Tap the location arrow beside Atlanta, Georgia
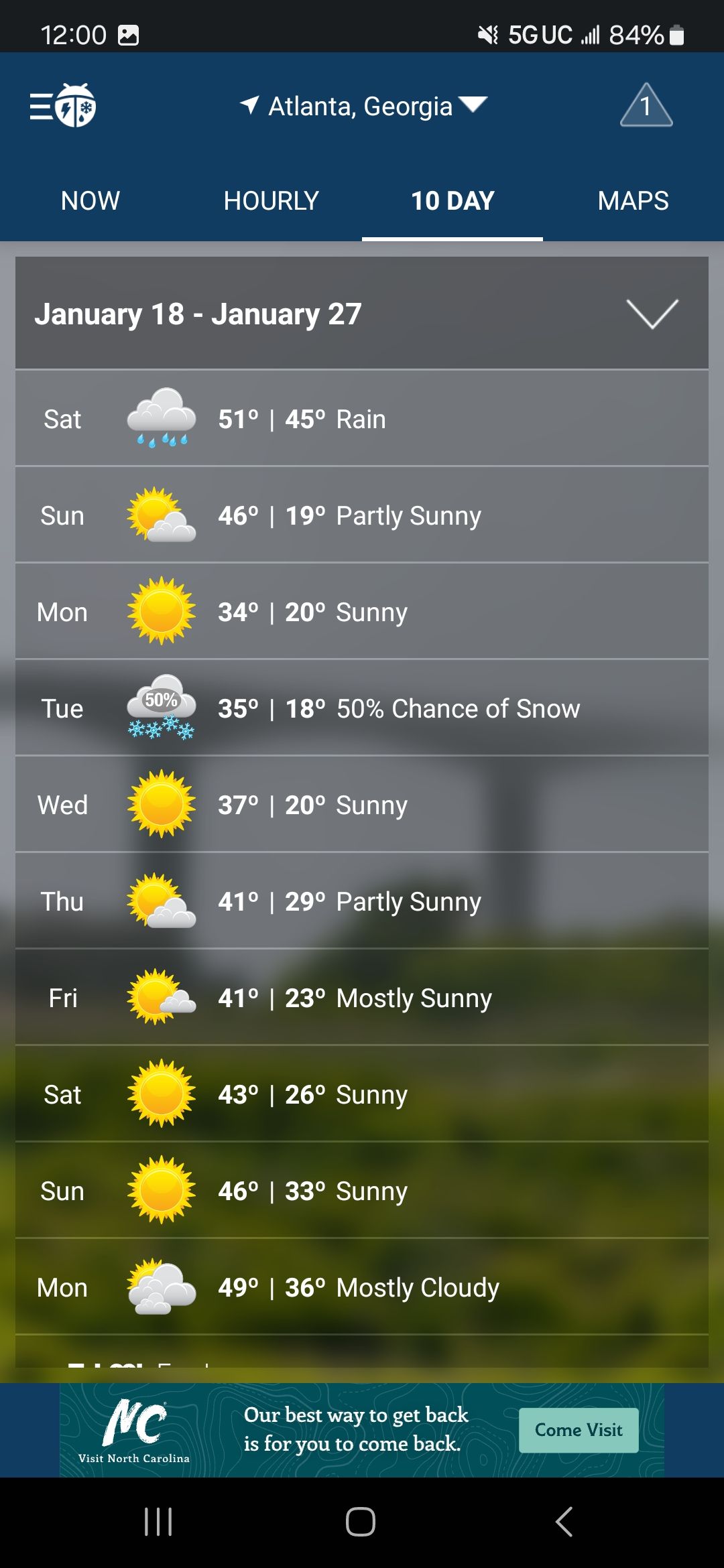Image resolution: width=724 pixels, height=1568 pixels. coord(249,105)
